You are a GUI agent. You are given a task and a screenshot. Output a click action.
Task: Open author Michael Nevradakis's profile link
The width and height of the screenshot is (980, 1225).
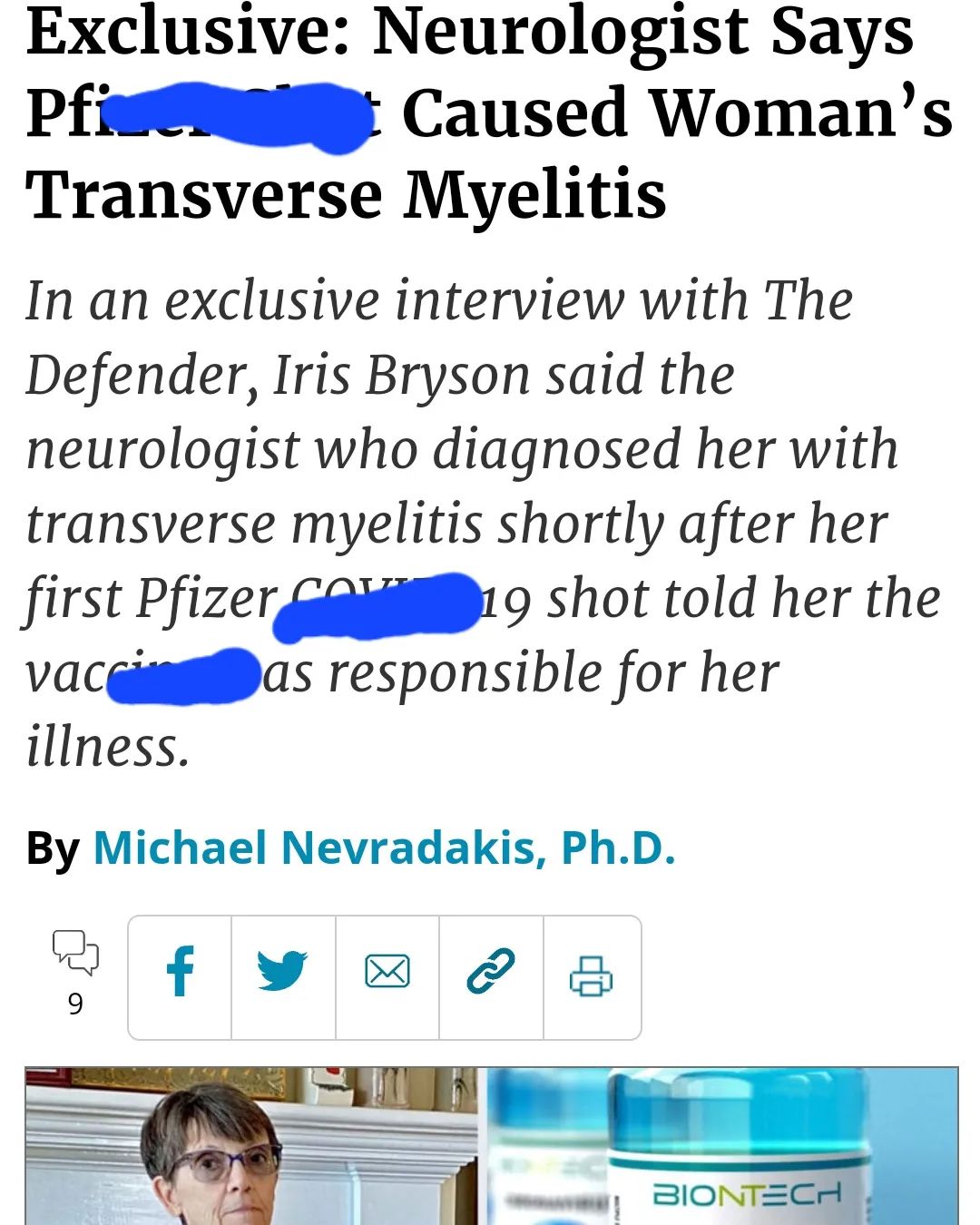[384, 848]
